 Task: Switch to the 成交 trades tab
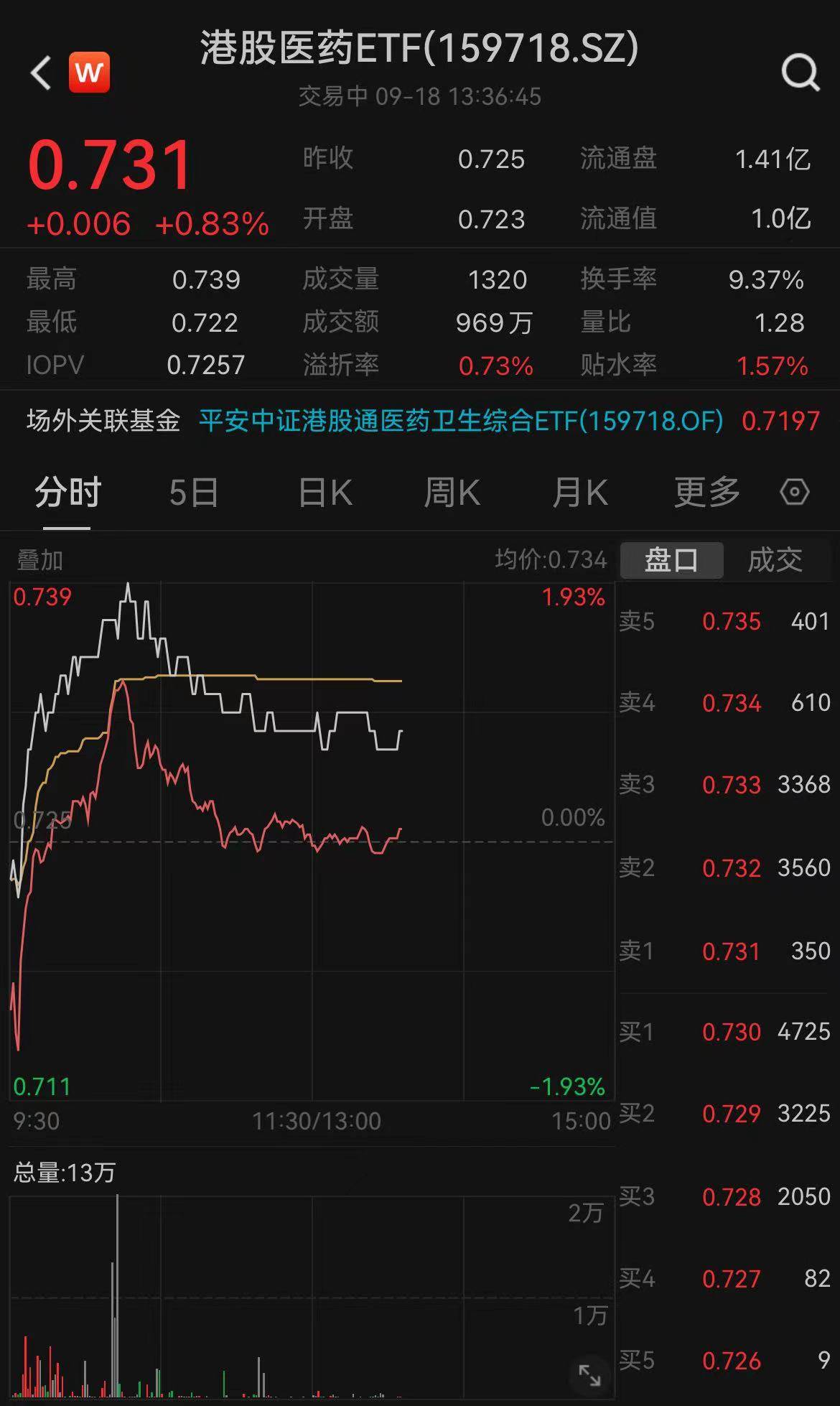tap(775, 560)
